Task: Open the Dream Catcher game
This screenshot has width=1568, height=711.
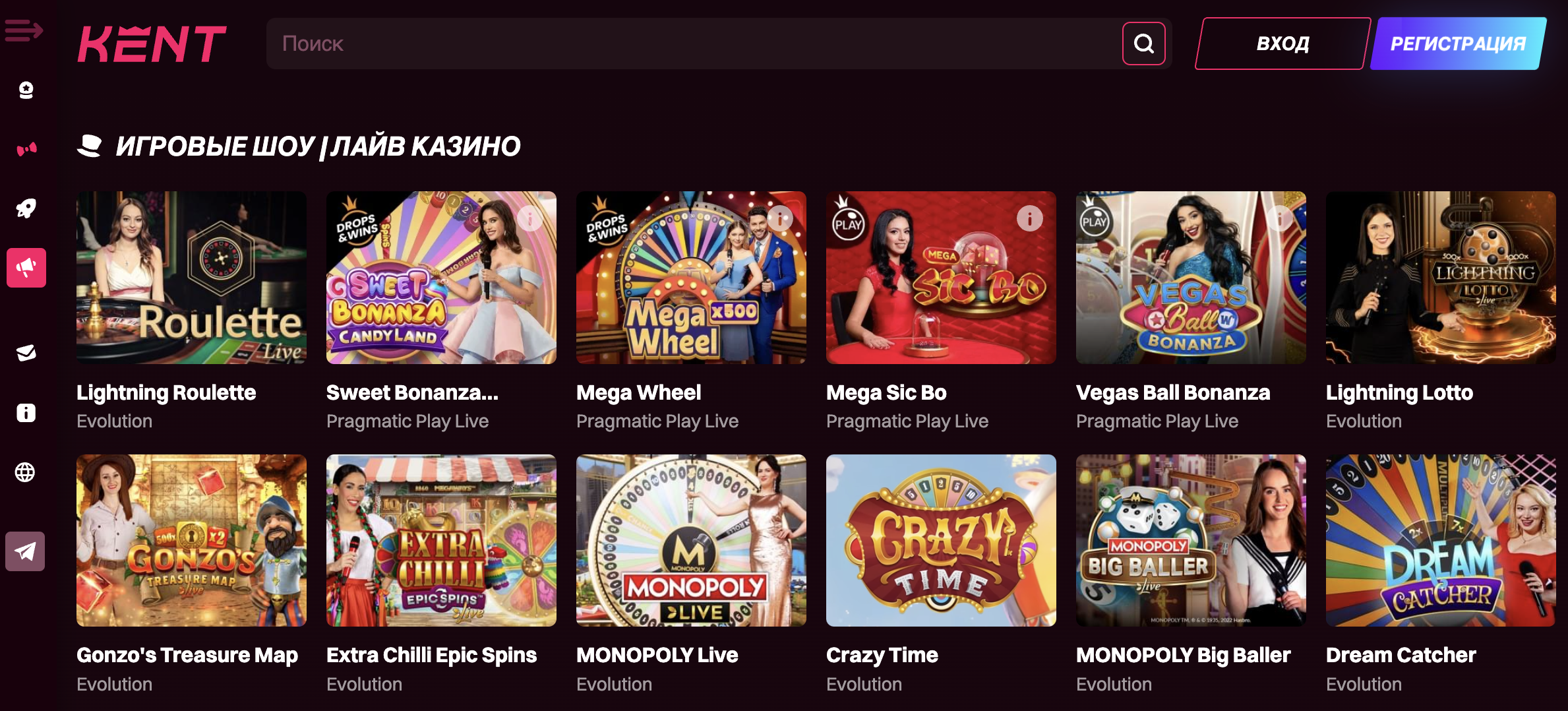Action: (x=1441, y=540)
